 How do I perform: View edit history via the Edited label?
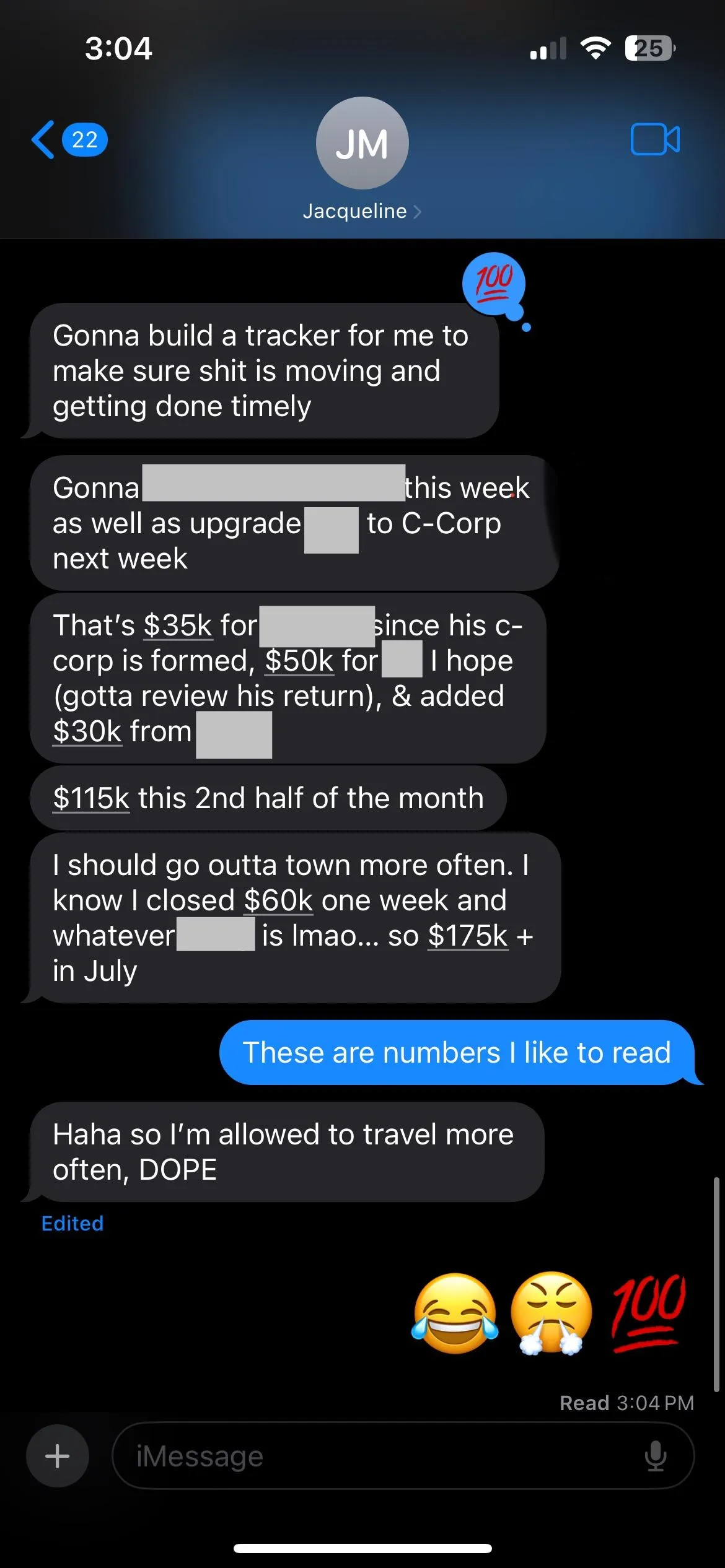tap(72, 1223)
